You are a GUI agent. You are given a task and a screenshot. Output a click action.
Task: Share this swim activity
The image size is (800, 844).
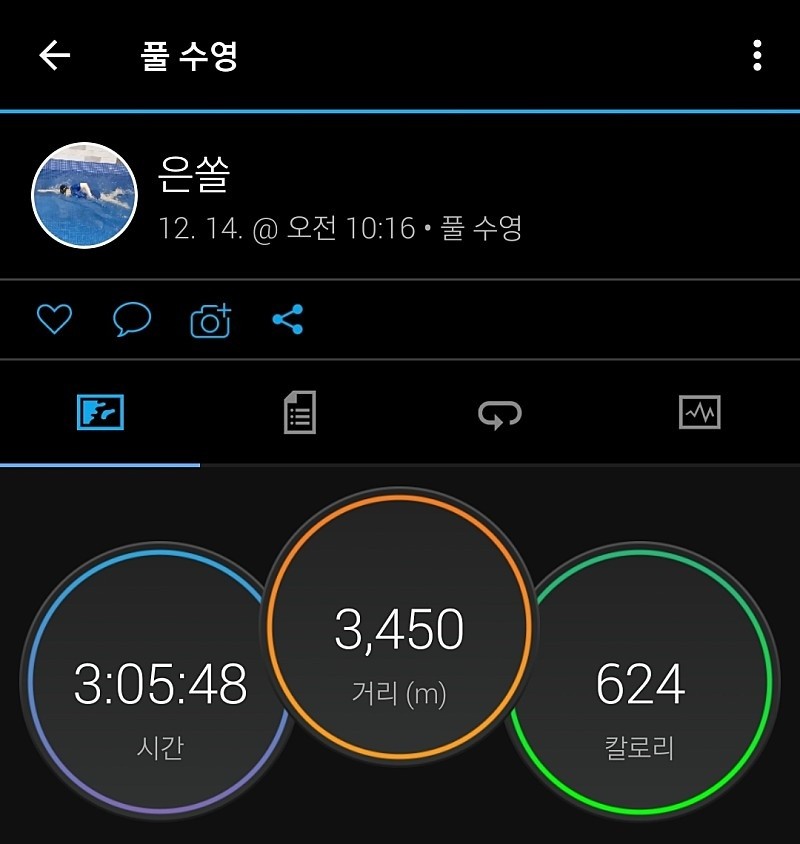coord(288,320)
